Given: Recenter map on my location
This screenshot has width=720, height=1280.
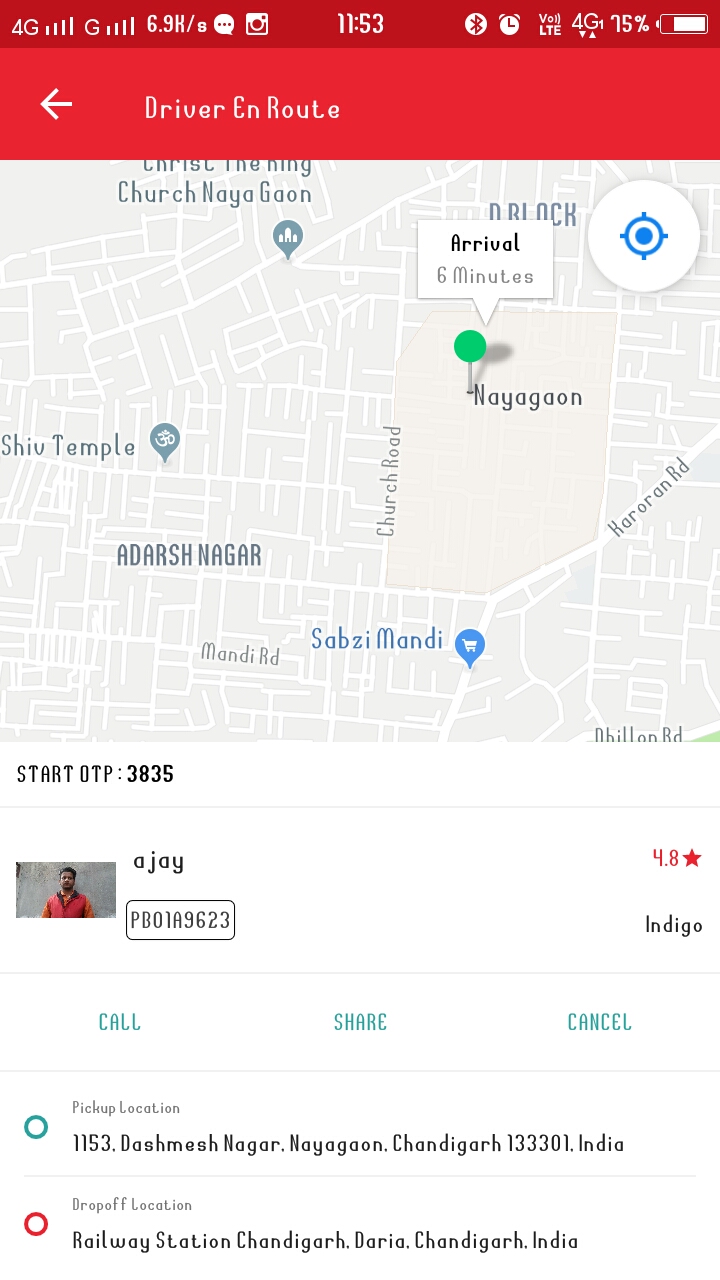Looking at the screenshot, I should click(x=643, y=237).
